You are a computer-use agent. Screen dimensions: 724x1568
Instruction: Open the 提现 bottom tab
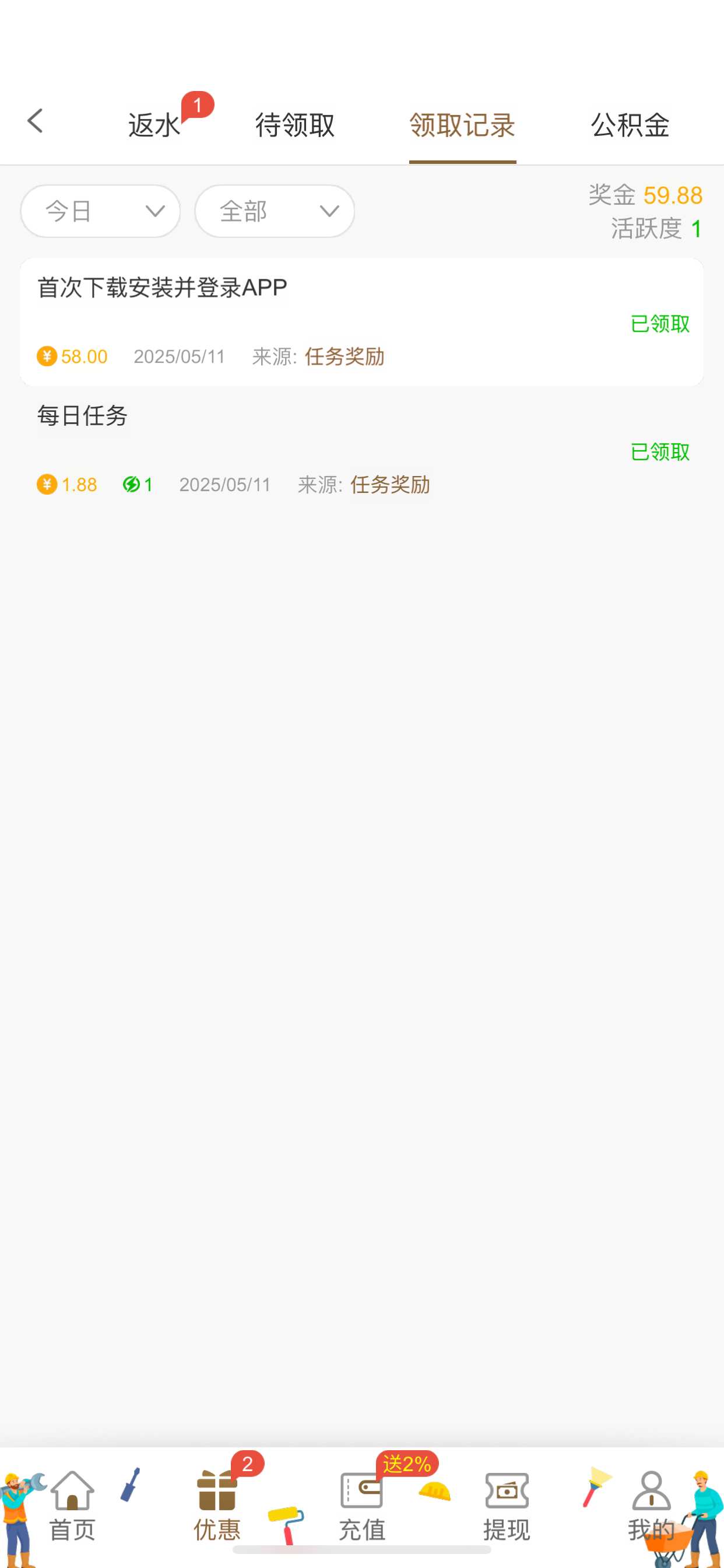(x=506, y=1504)
